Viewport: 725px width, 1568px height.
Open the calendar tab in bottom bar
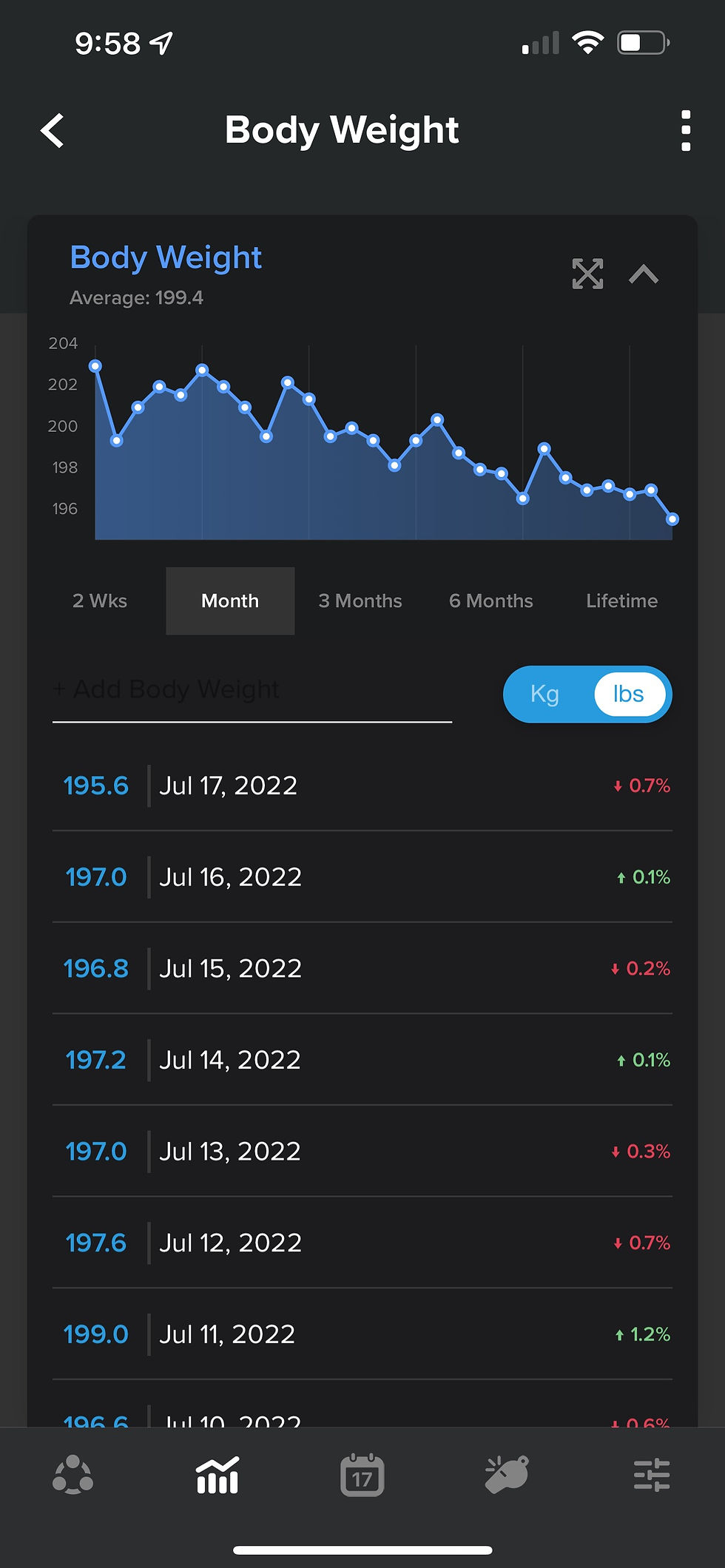point(362,1476)
